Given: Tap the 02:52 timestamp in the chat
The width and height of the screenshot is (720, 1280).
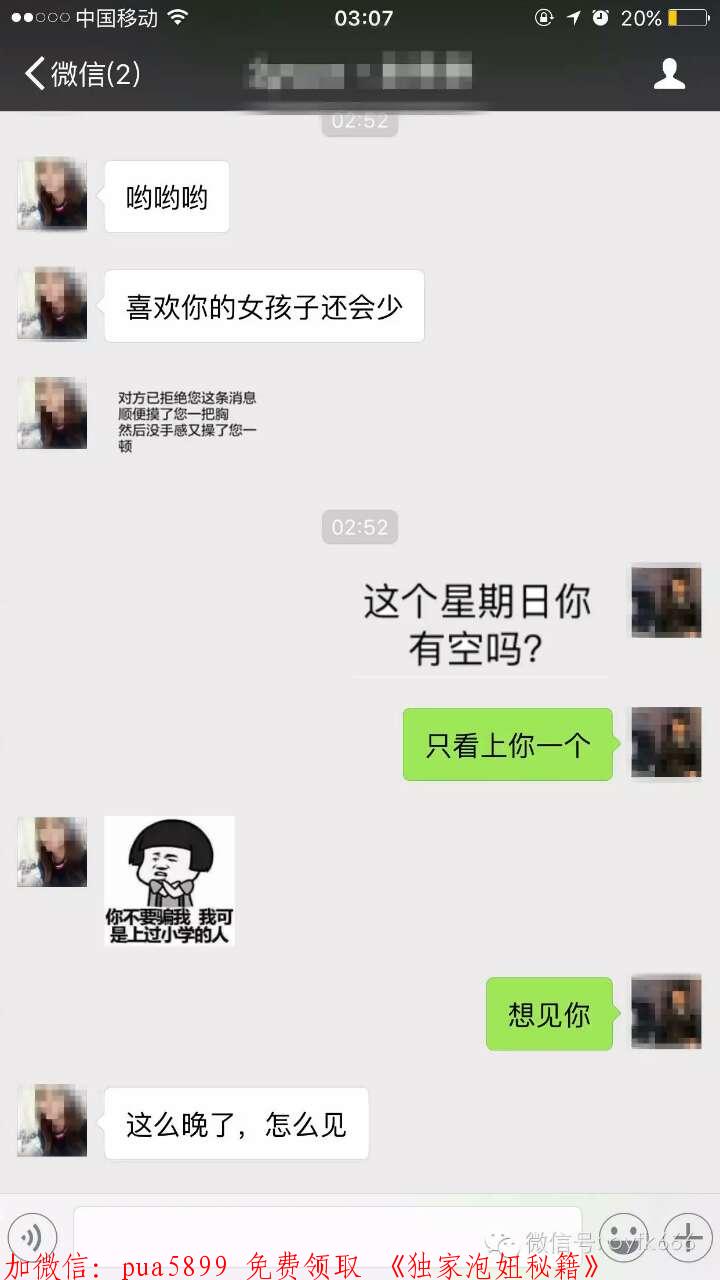Looking at the screenshot, I should tap(359, 527).
